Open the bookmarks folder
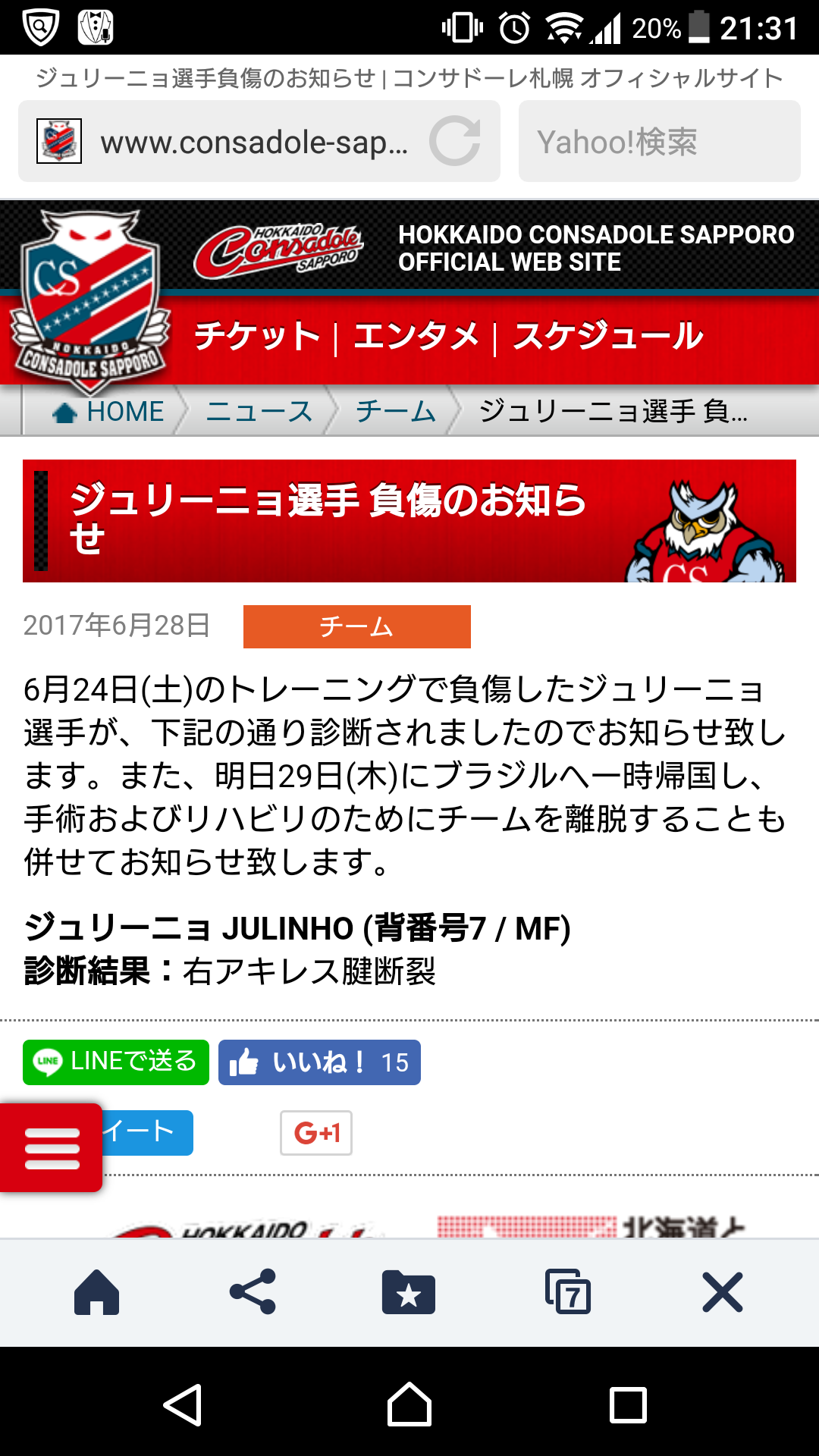The width and height of the screenshot is (819, 1456). click(409, 1292)
